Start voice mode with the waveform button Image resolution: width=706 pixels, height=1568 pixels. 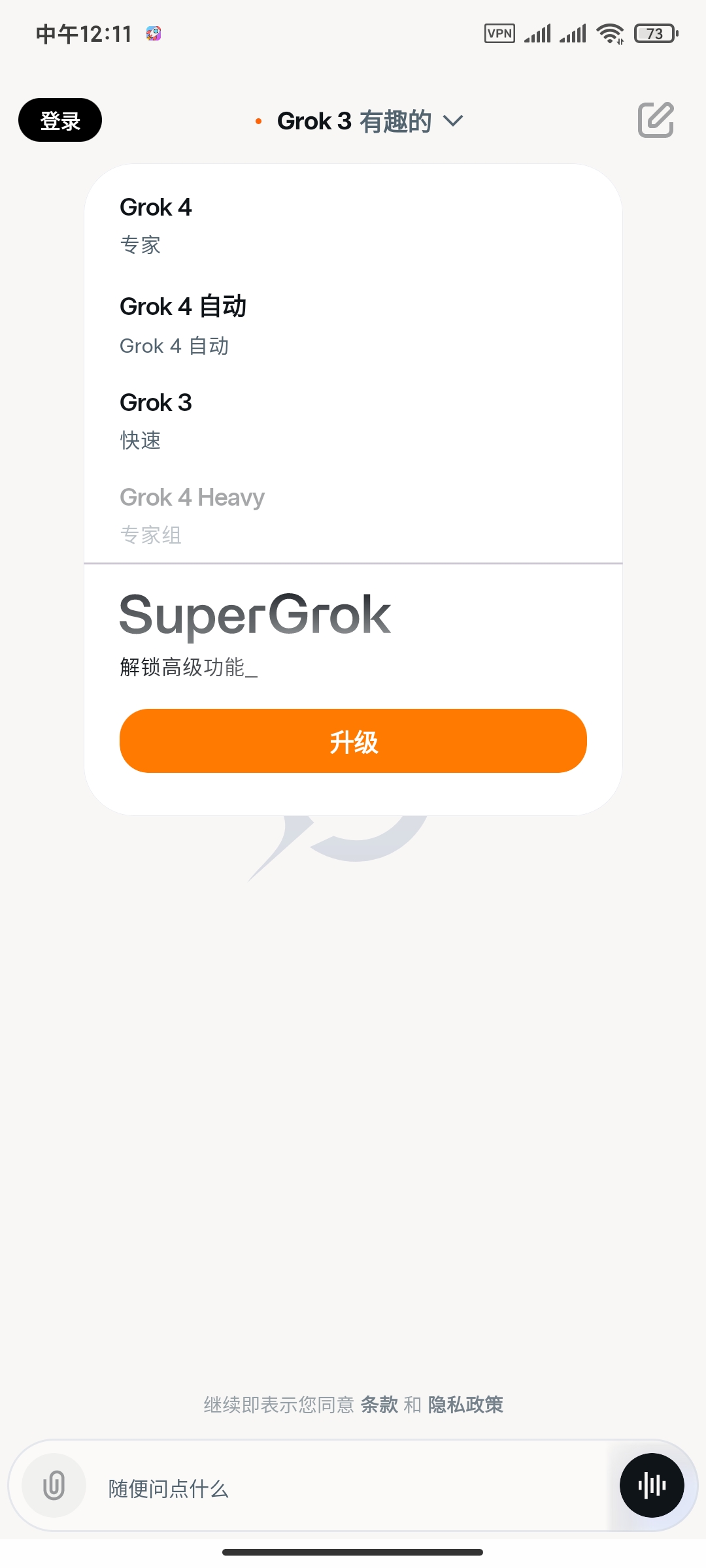pyautogui.click(x=652, y=1485)
